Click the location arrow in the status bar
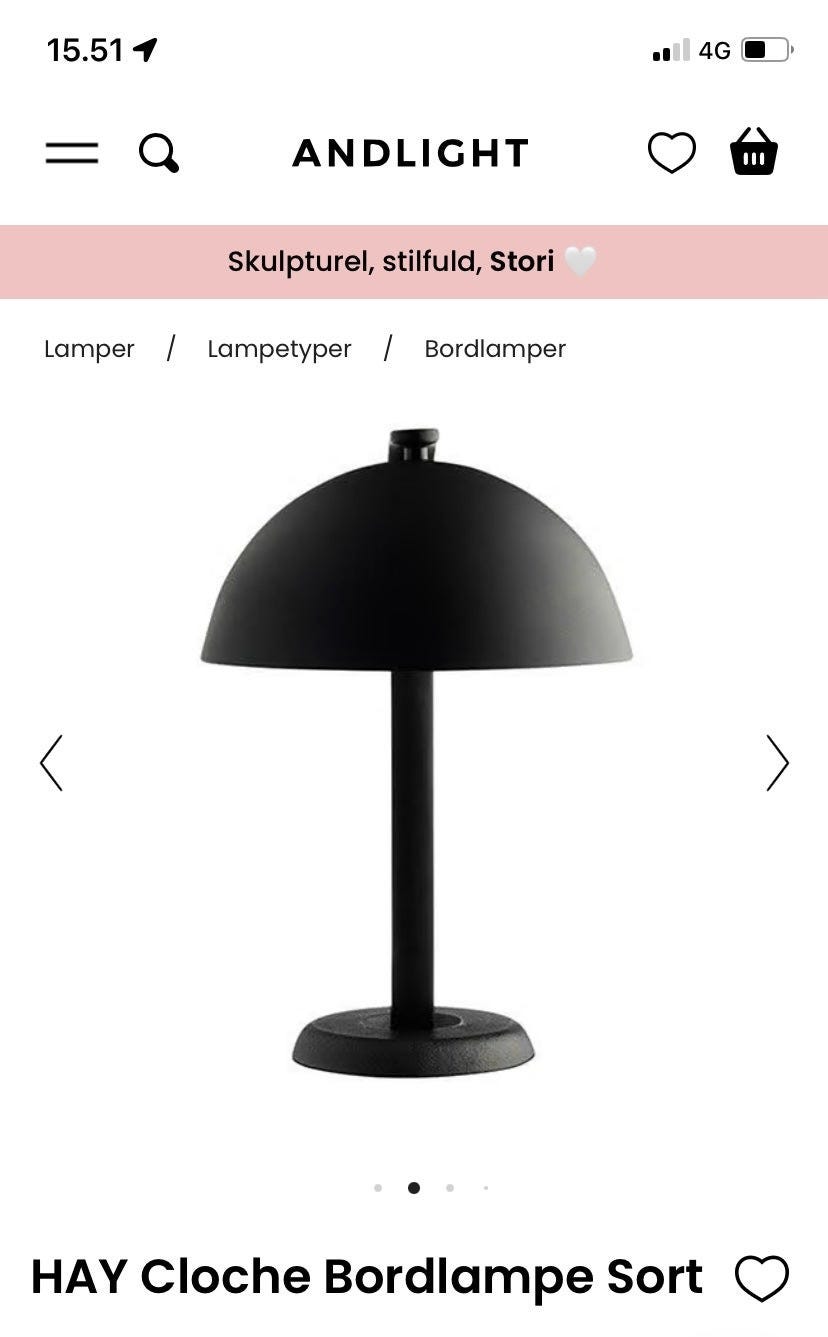Image resolution: width=828 pixels, height=1337 pixels. click(x=143, y=46)
